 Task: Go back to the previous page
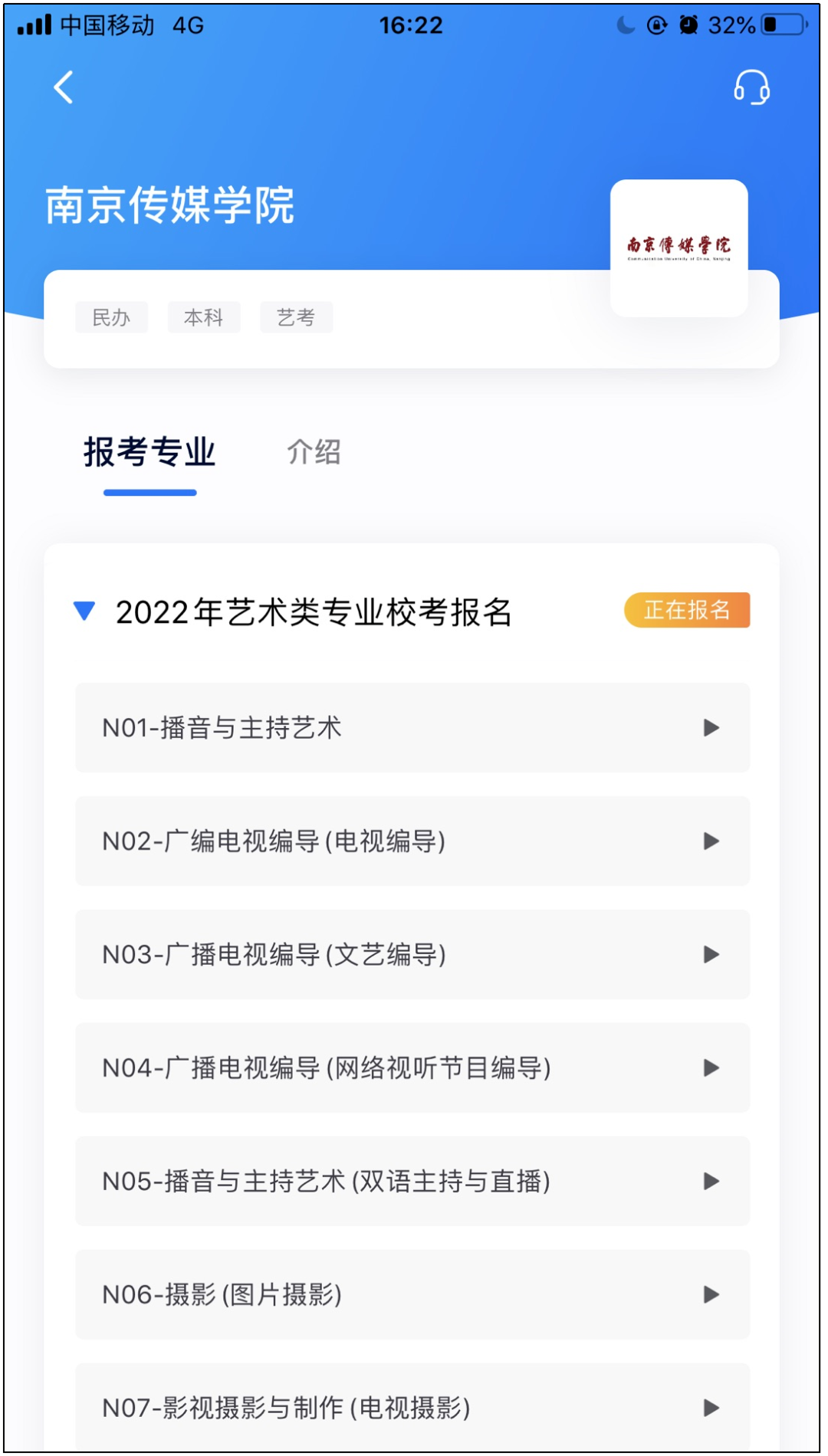(x=64, y=87)
